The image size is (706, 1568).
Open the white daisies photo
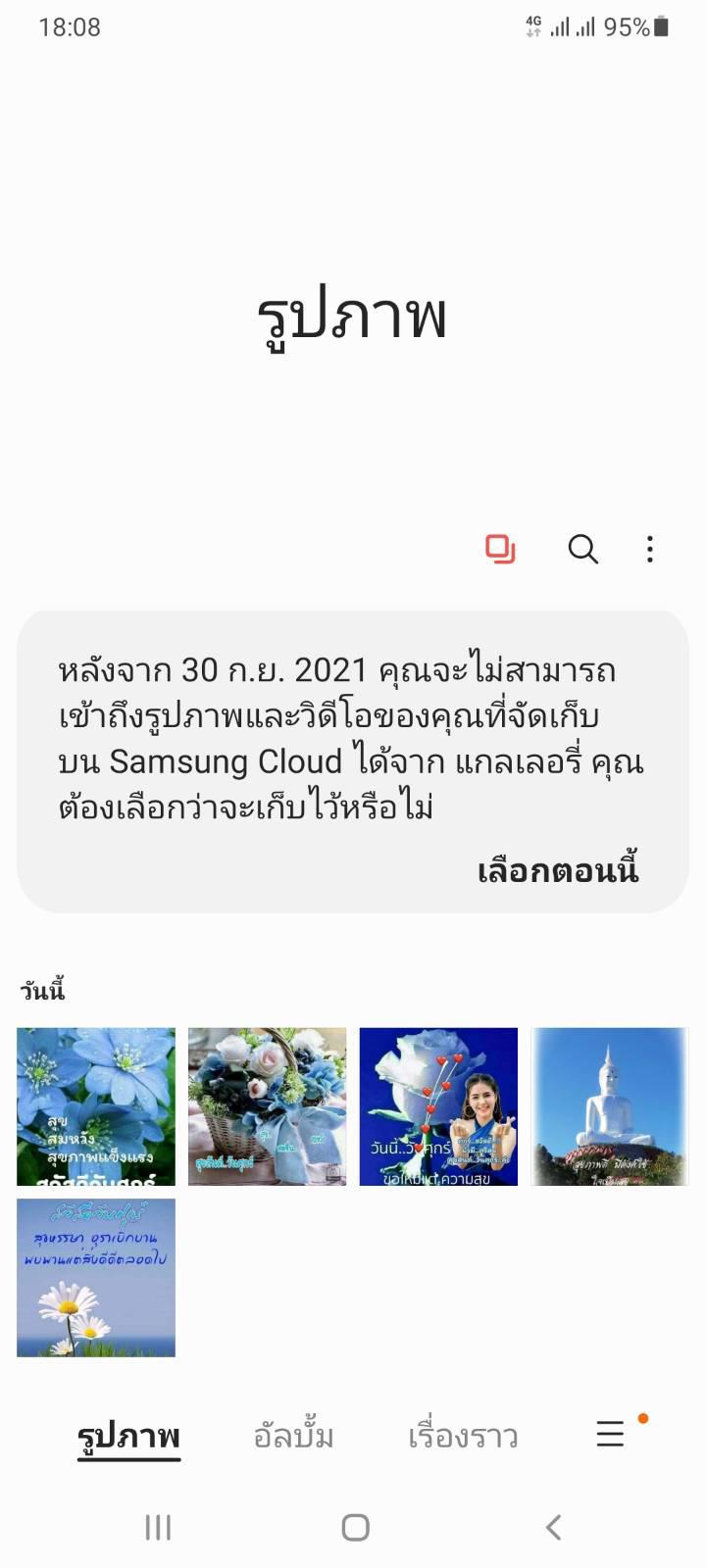pyautogui.click(x=96, y=1278)
